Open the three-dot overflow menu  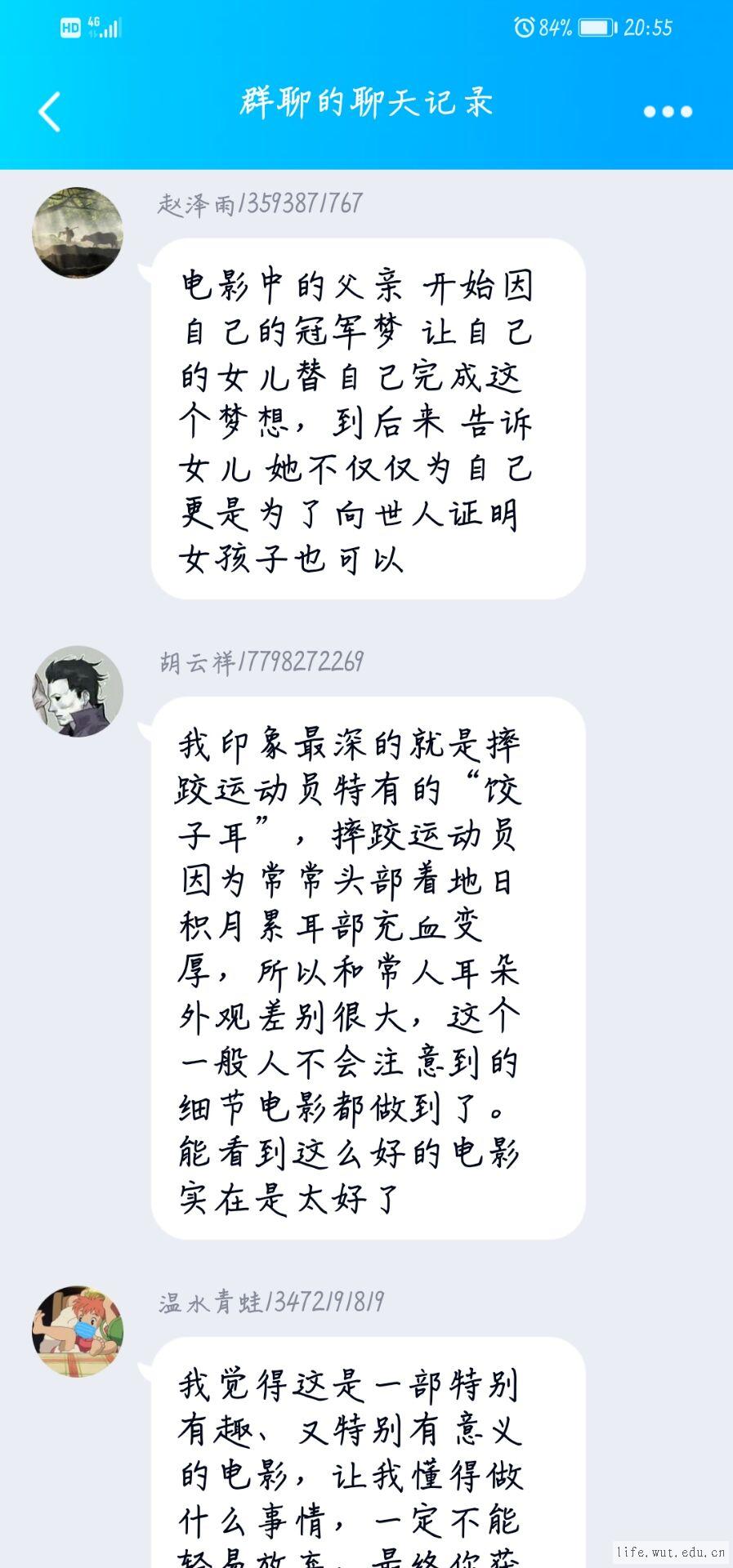(x=668, y=112)
